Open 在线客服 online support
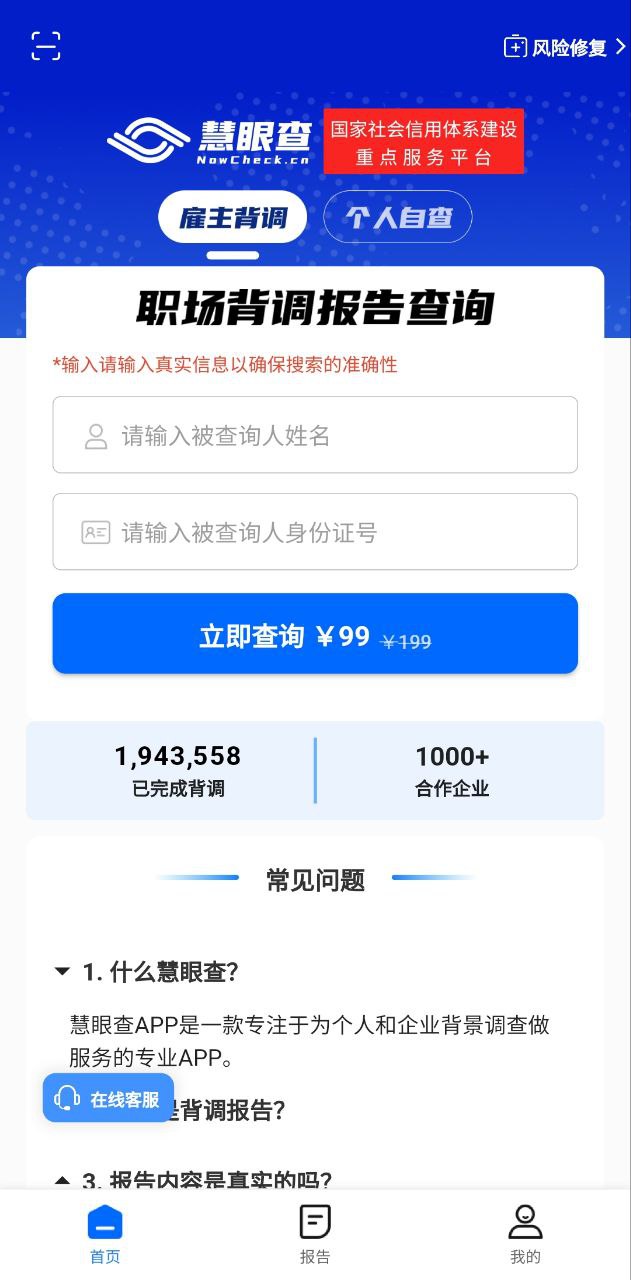 tap(108, 1099)
